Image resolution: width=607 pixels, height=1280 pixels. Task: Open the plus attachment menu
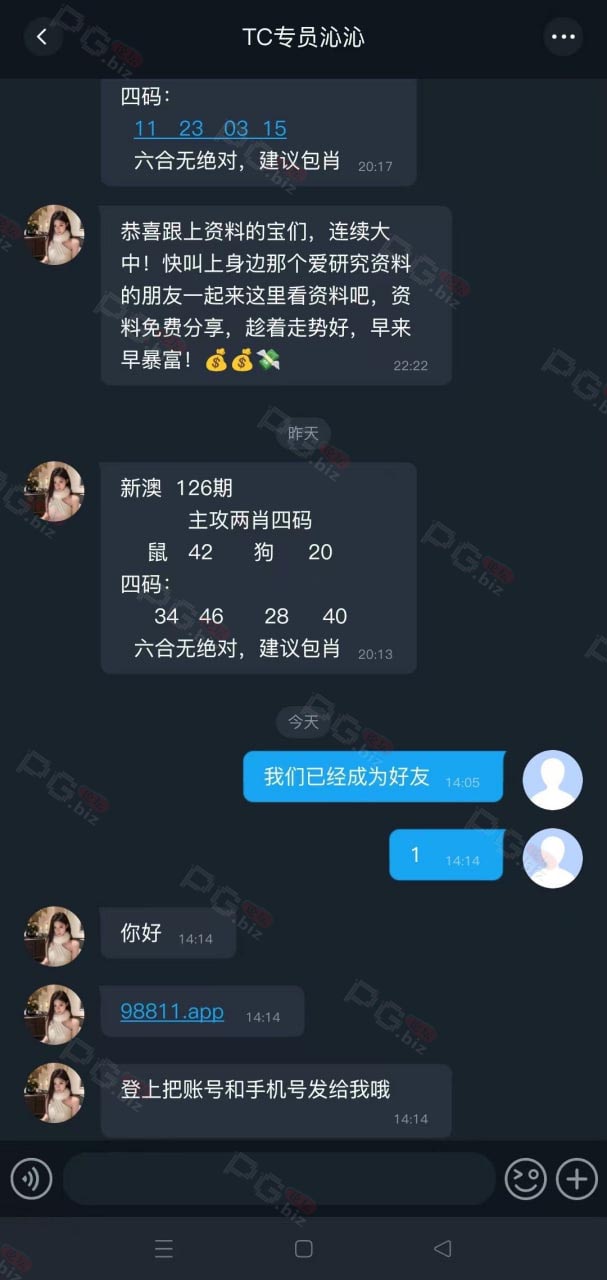click(576, 1179)
